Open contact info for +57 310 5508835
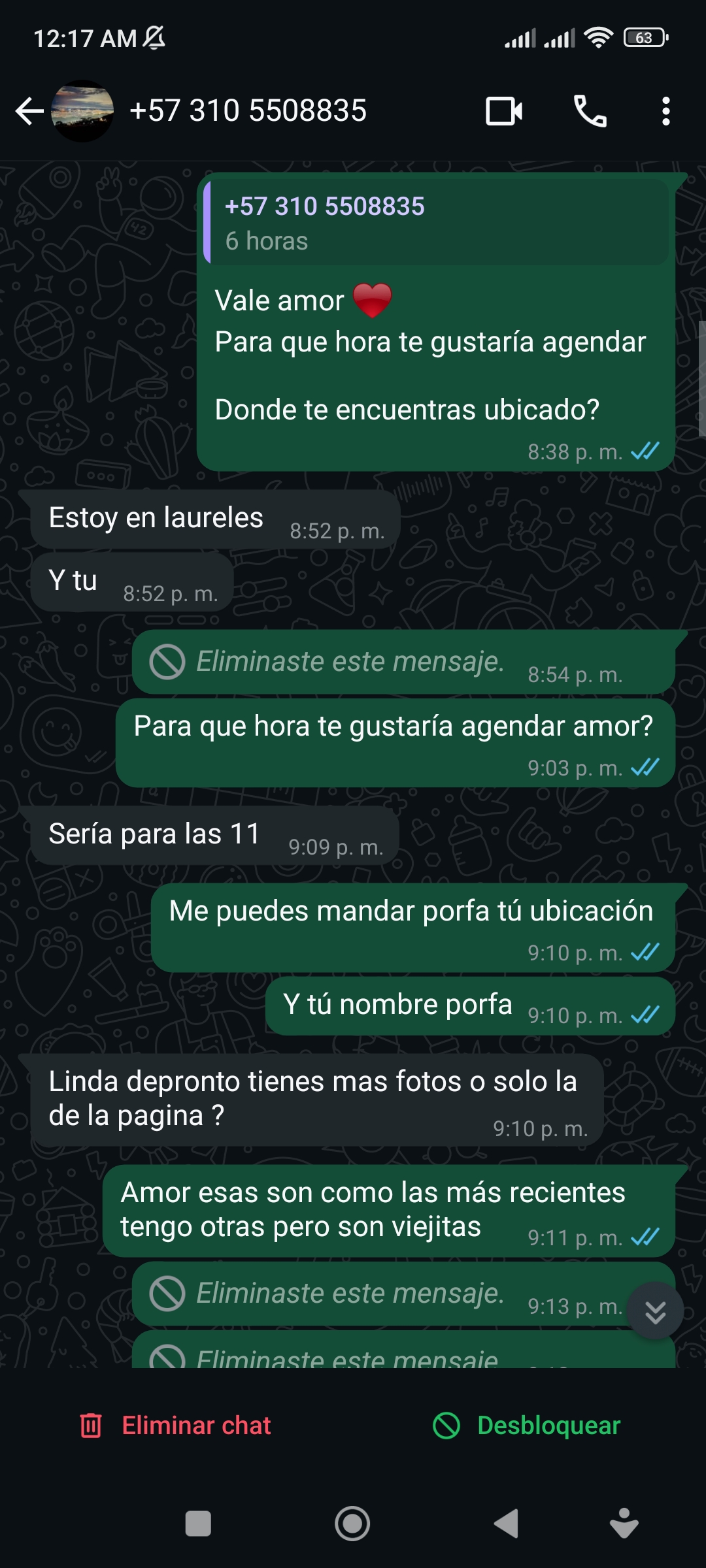This screenshot has height=1568, width=706. point(248,110)
